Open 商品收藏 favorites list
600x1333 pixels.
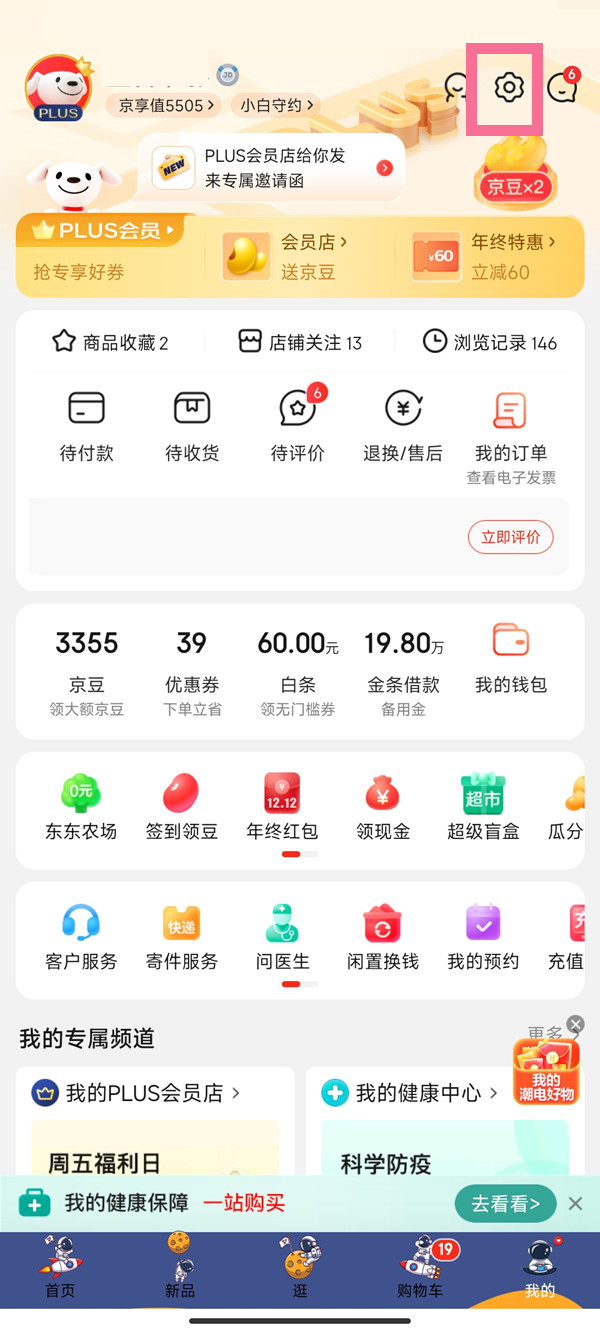point(110,343)
